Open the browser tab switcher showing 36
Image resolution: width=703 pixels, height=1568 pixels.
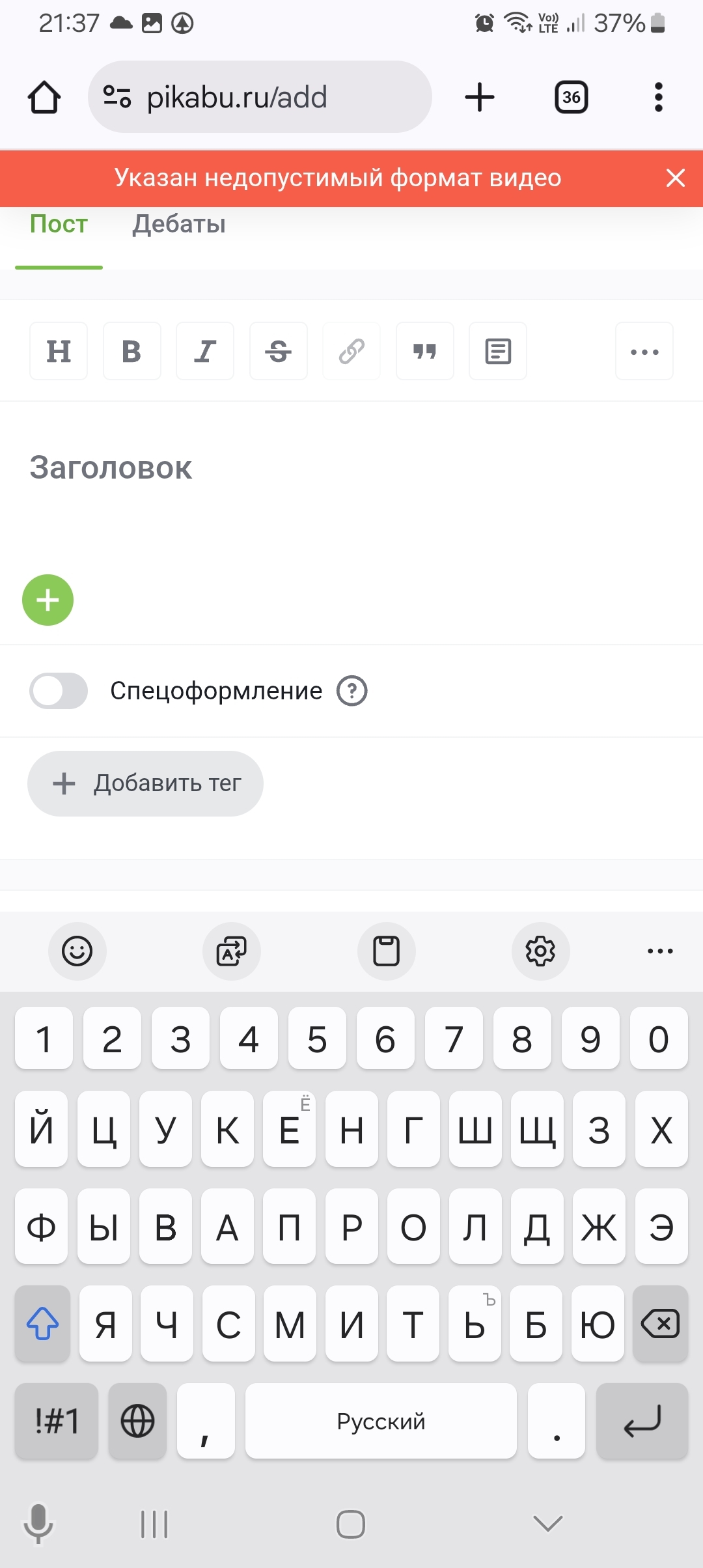pyautogui.click(x=571, y=98)
